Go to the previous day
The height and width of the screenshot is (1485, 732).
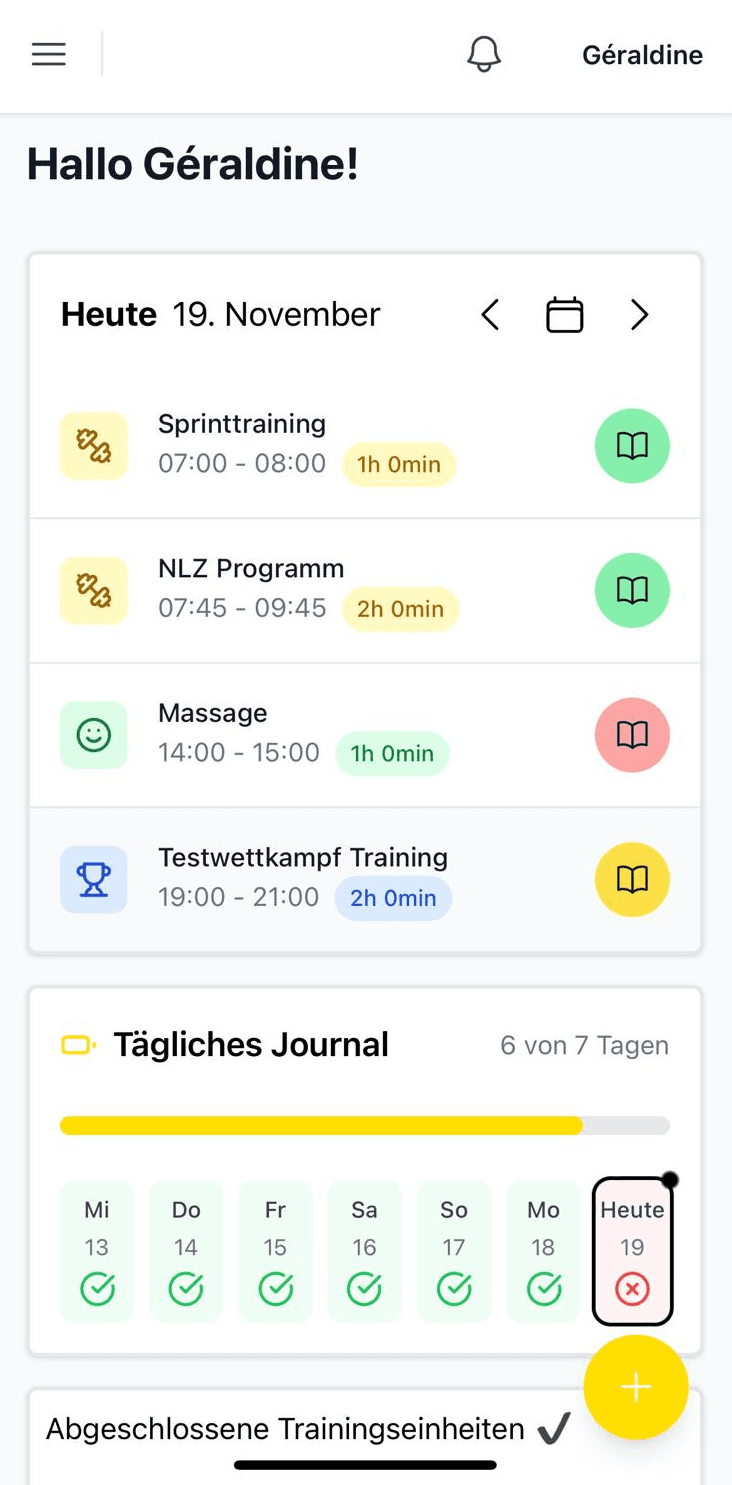(490, 315)
